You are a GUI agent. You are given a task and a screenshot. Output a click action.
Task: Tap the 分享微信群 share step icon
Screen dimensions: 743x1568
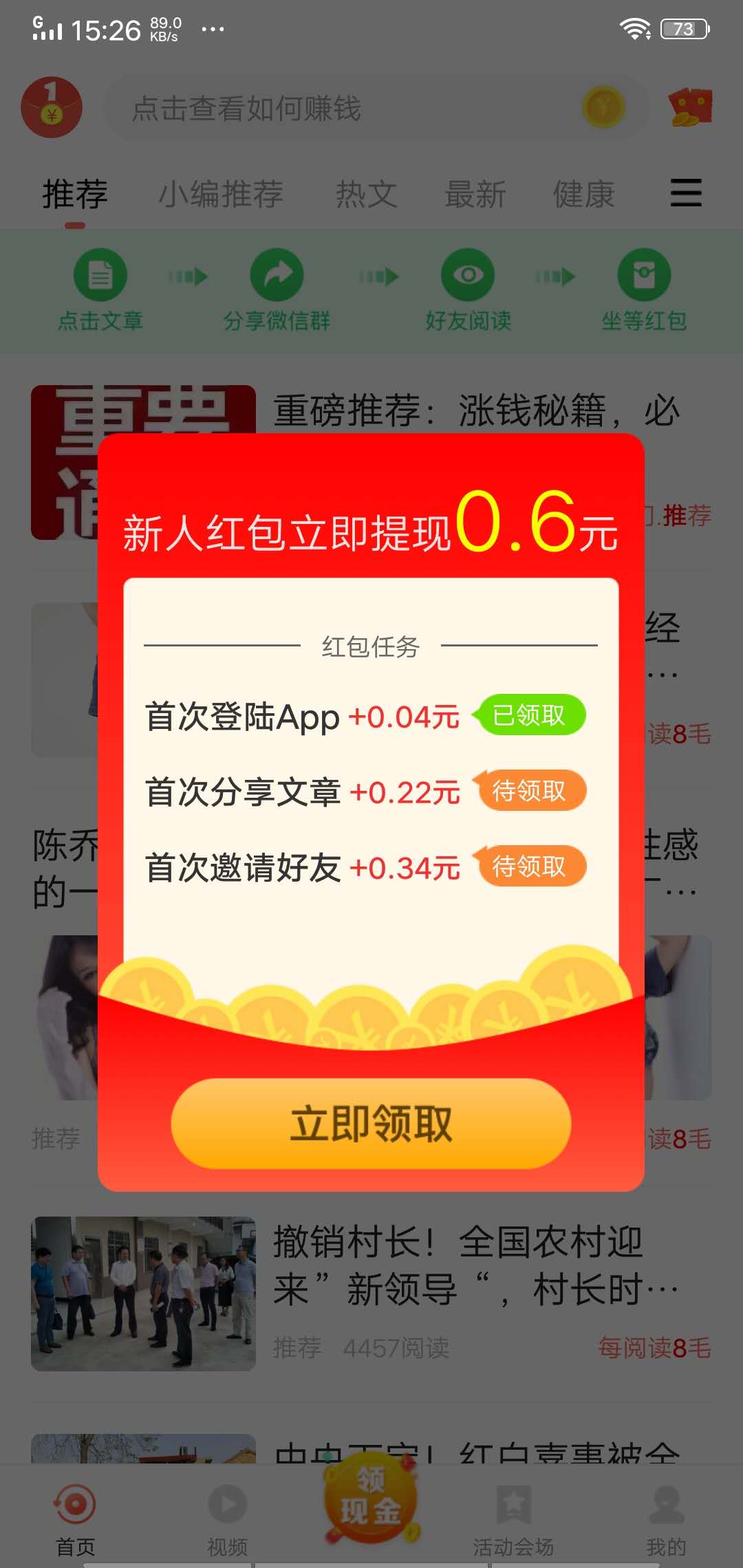pos(278,274)
